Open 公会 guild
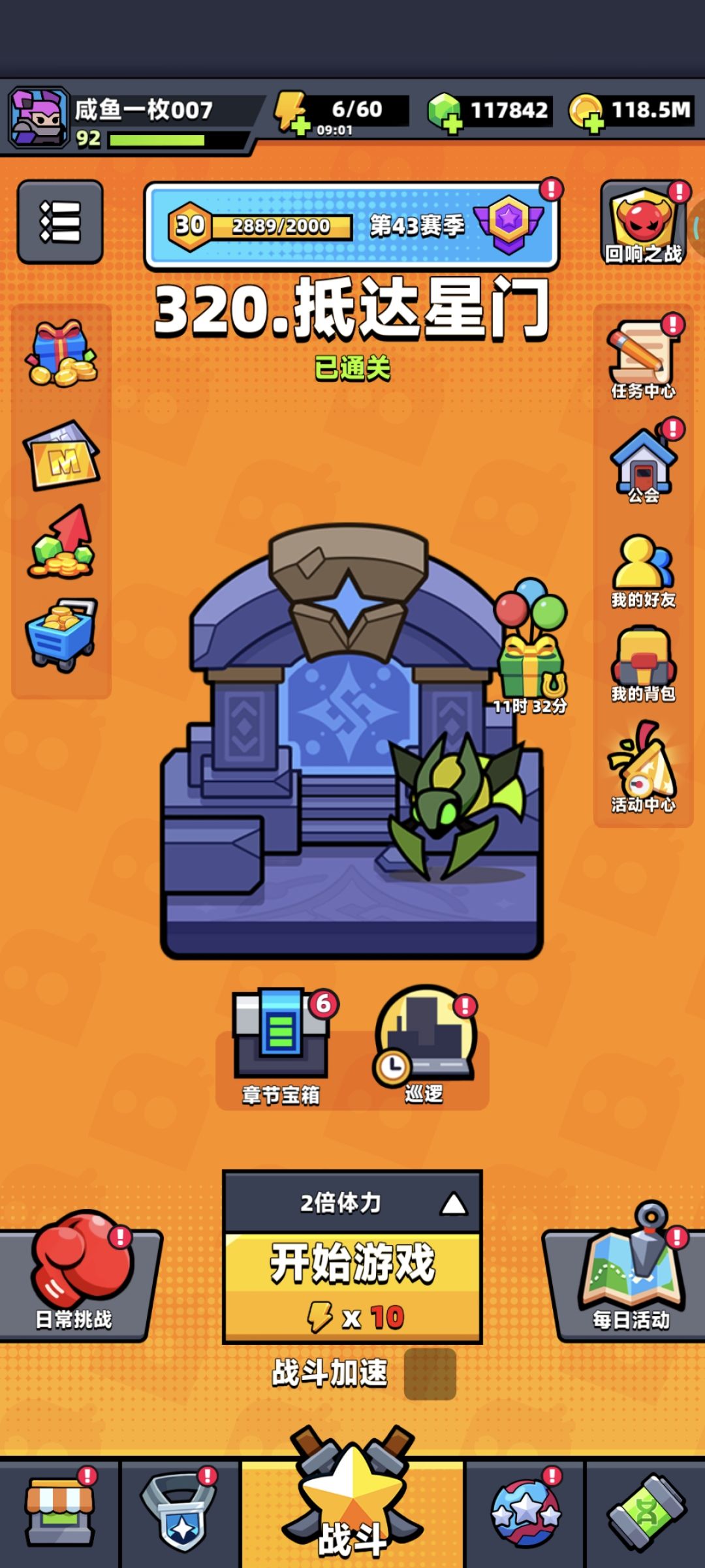This screenshot has height=1568, width=705. click(644, 464)
